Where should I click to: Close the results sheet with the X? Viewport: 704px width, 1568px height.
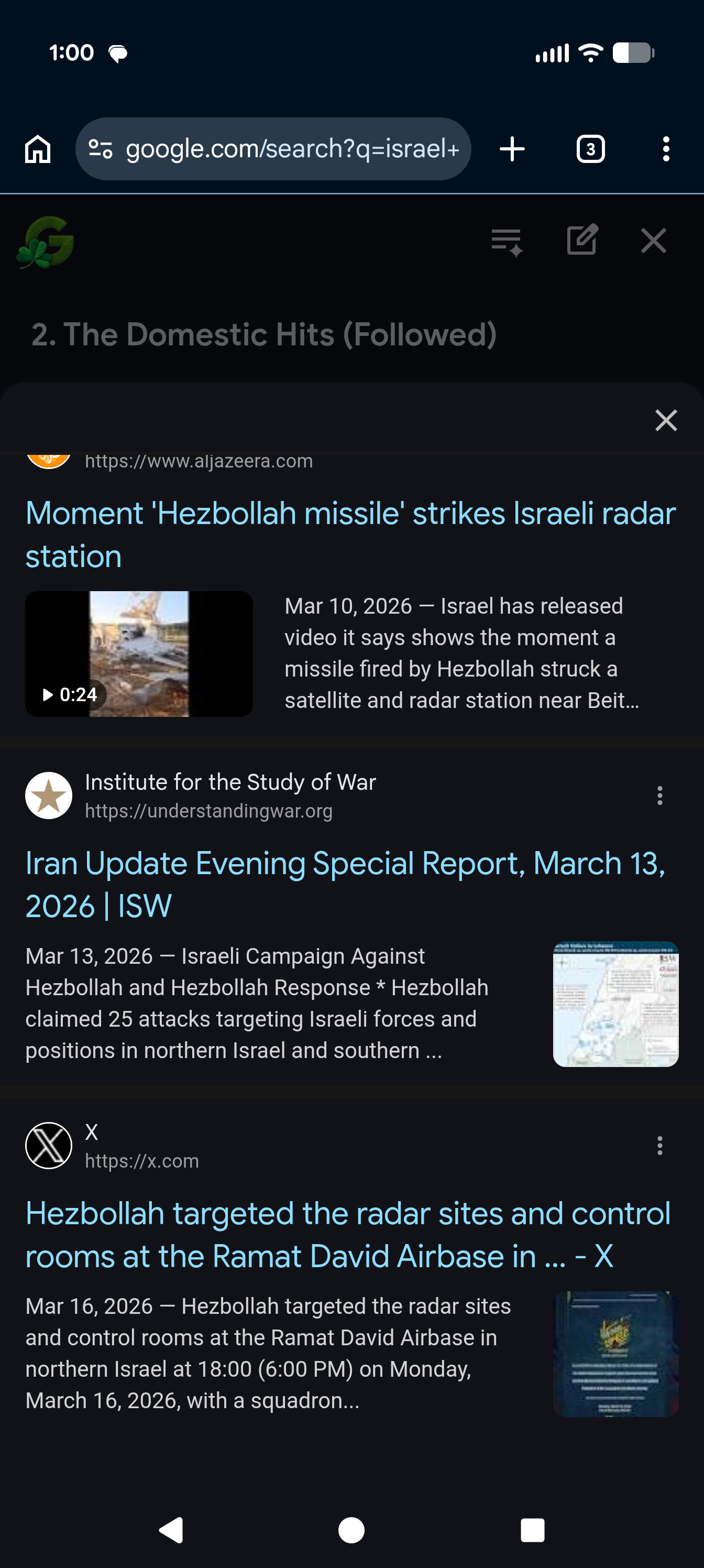[666, 420]
